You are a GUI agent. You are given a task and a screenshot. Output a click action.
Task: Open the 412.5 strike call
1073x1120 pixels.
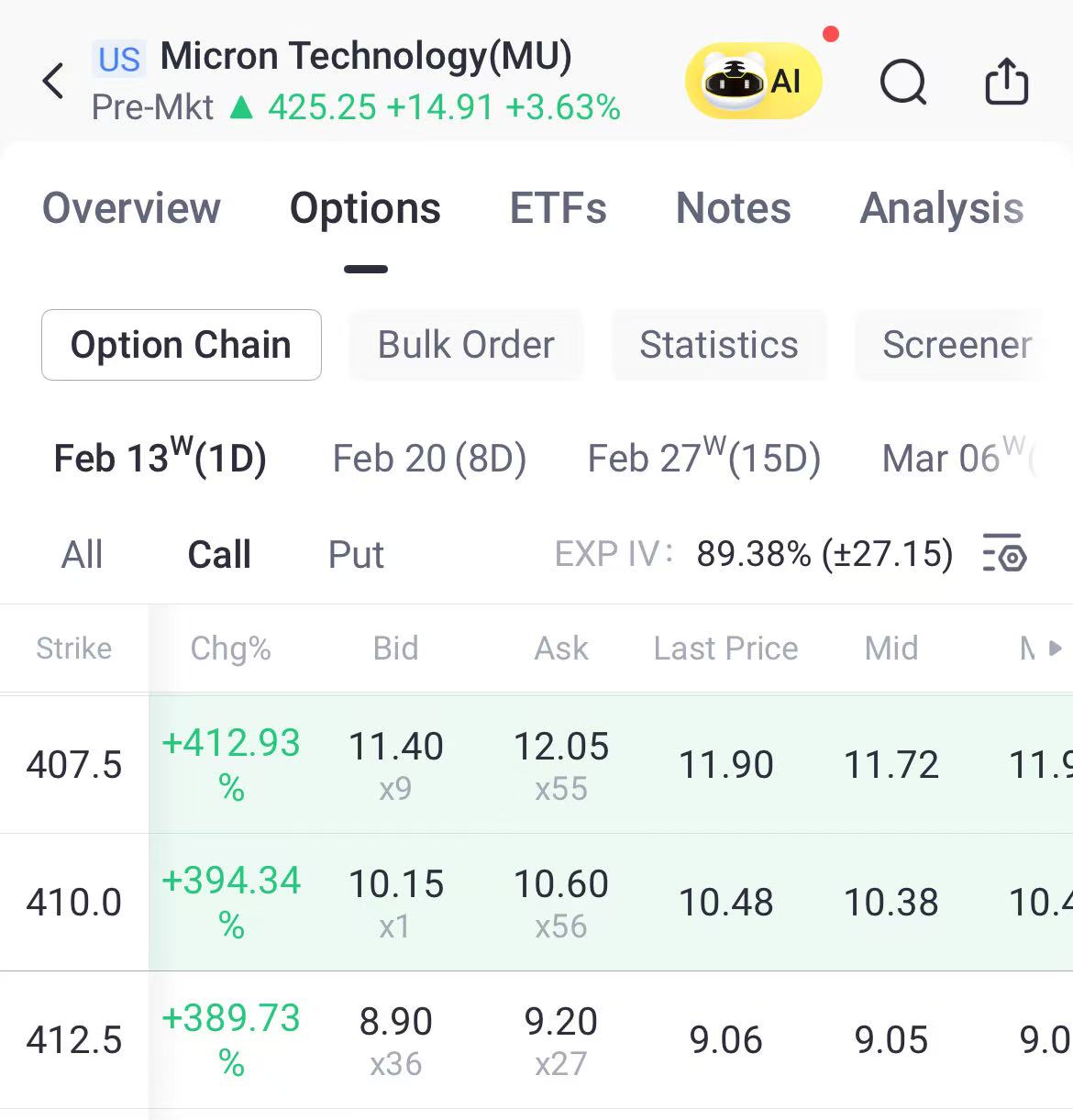point(536,1040)
